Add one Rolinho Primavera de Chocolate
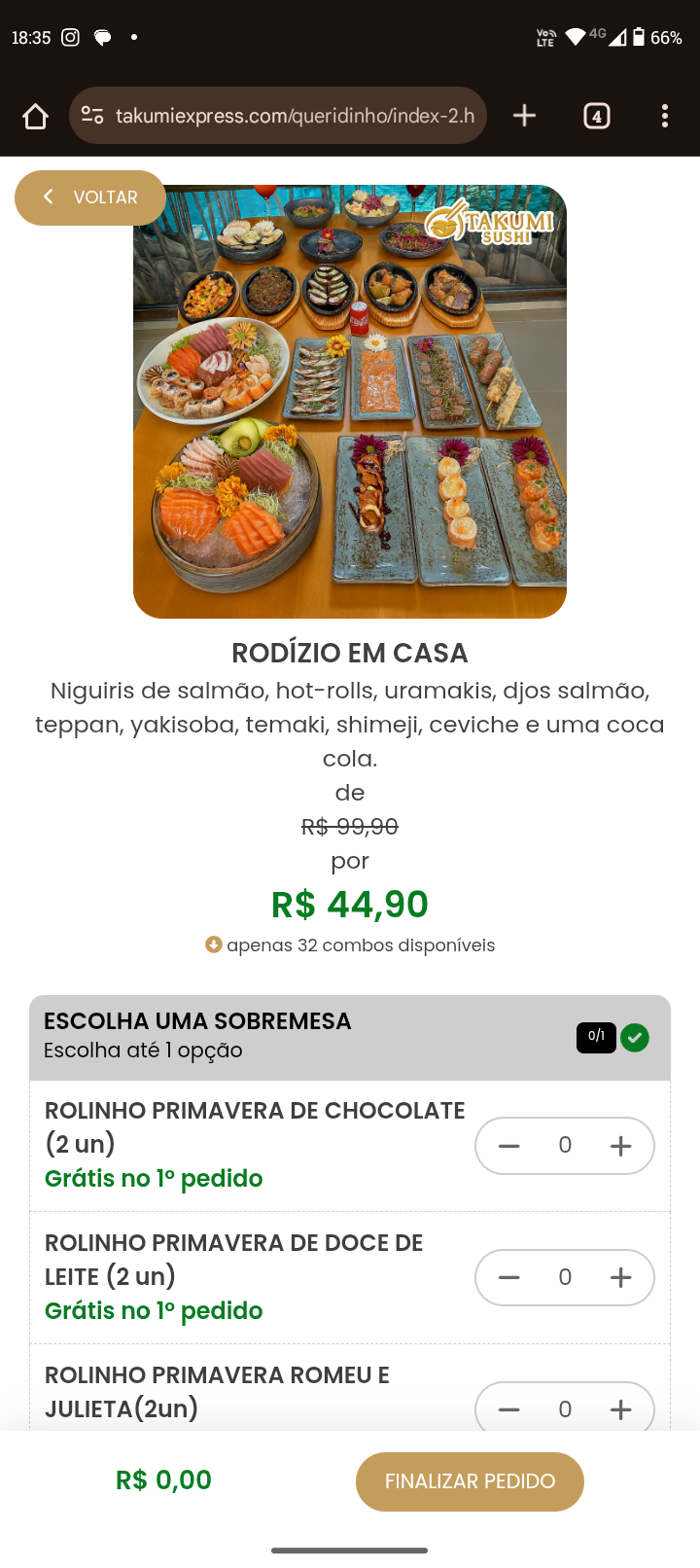The width and height of the screenshot is (700, 1568). click(620, 1146)
